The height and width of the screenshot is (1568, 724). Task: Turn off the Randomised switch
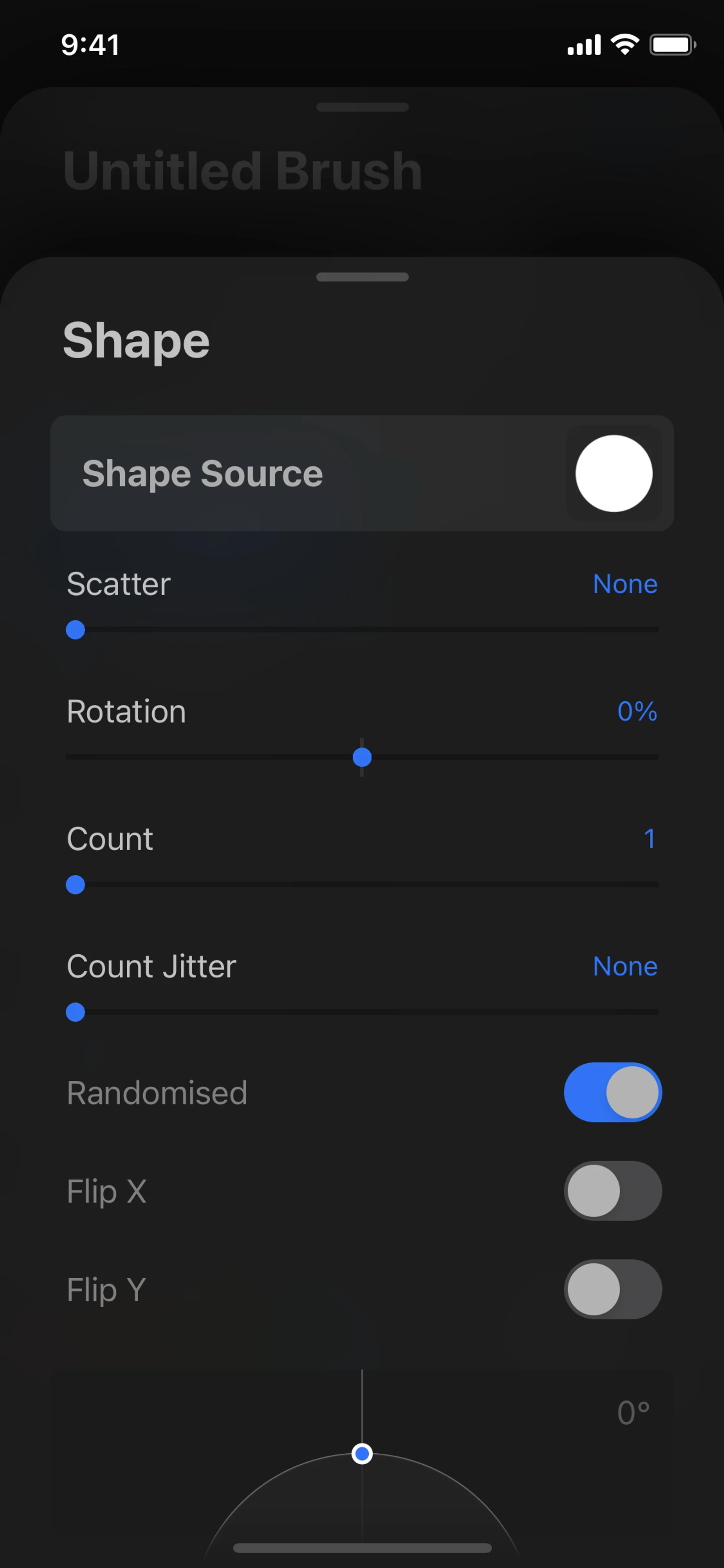click(x=612, y=1092)
